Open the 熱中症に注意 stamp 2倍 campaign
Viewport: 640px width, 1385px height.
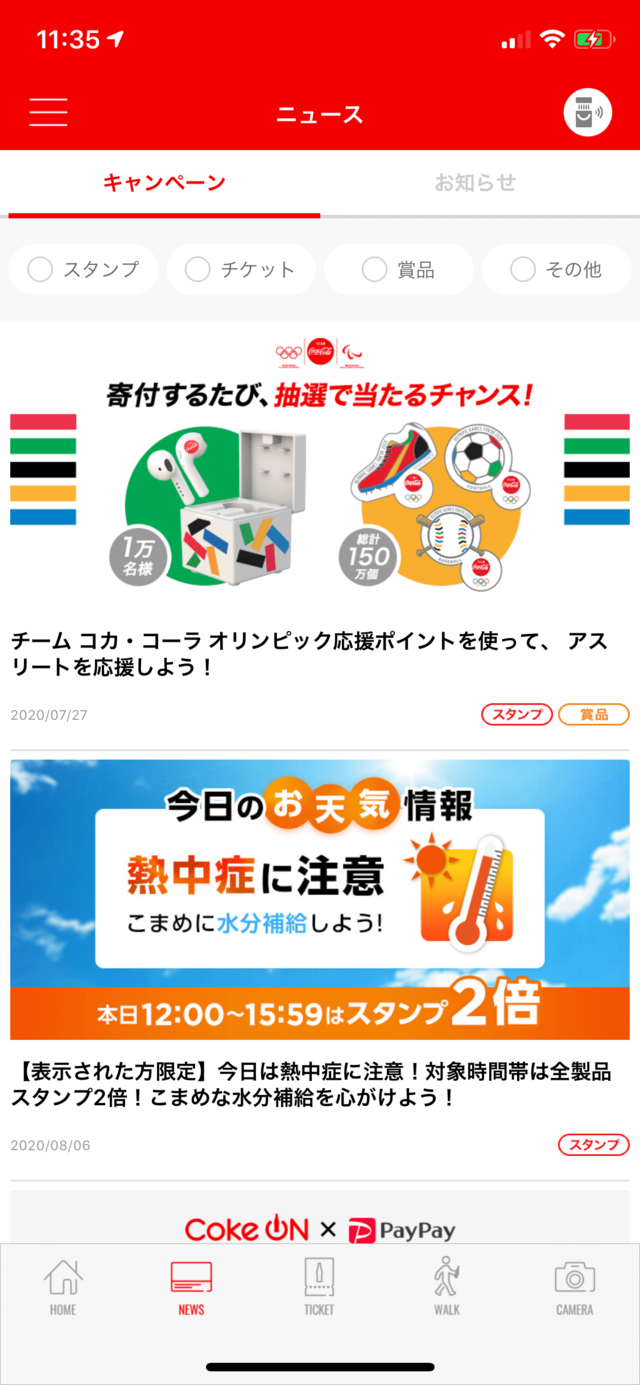click(320, 900)
